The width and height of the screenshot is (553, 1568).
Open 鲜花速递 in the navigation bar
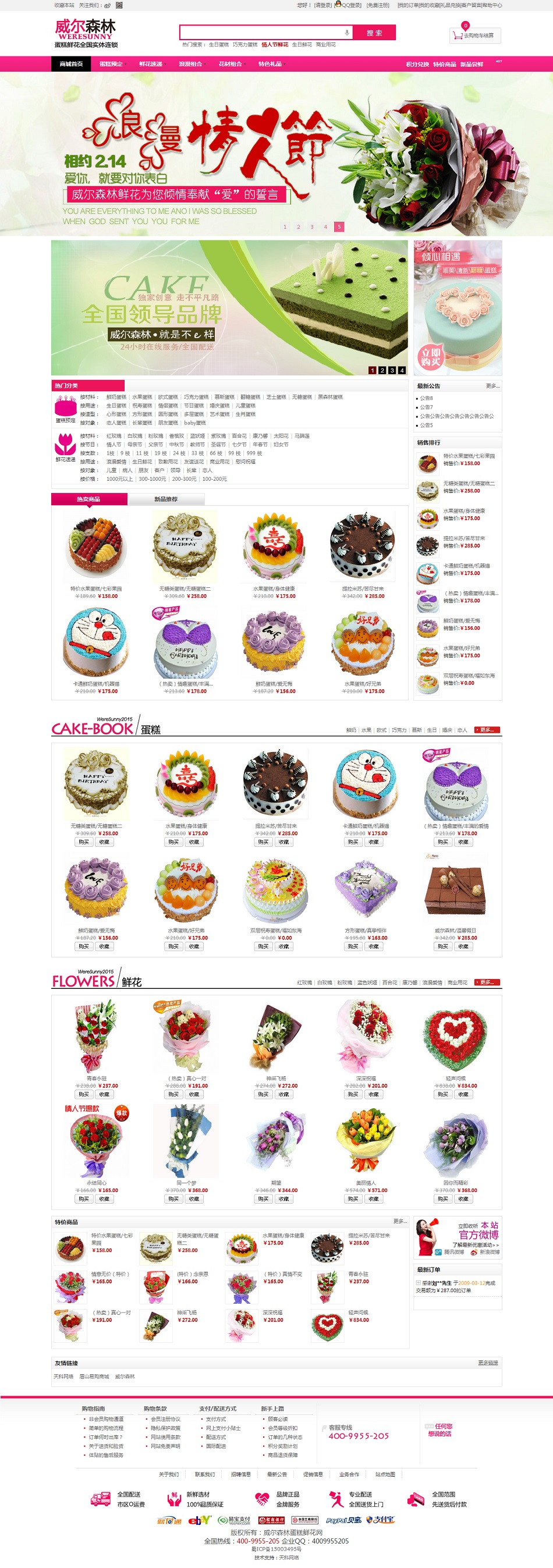click(x=150, y=64)
